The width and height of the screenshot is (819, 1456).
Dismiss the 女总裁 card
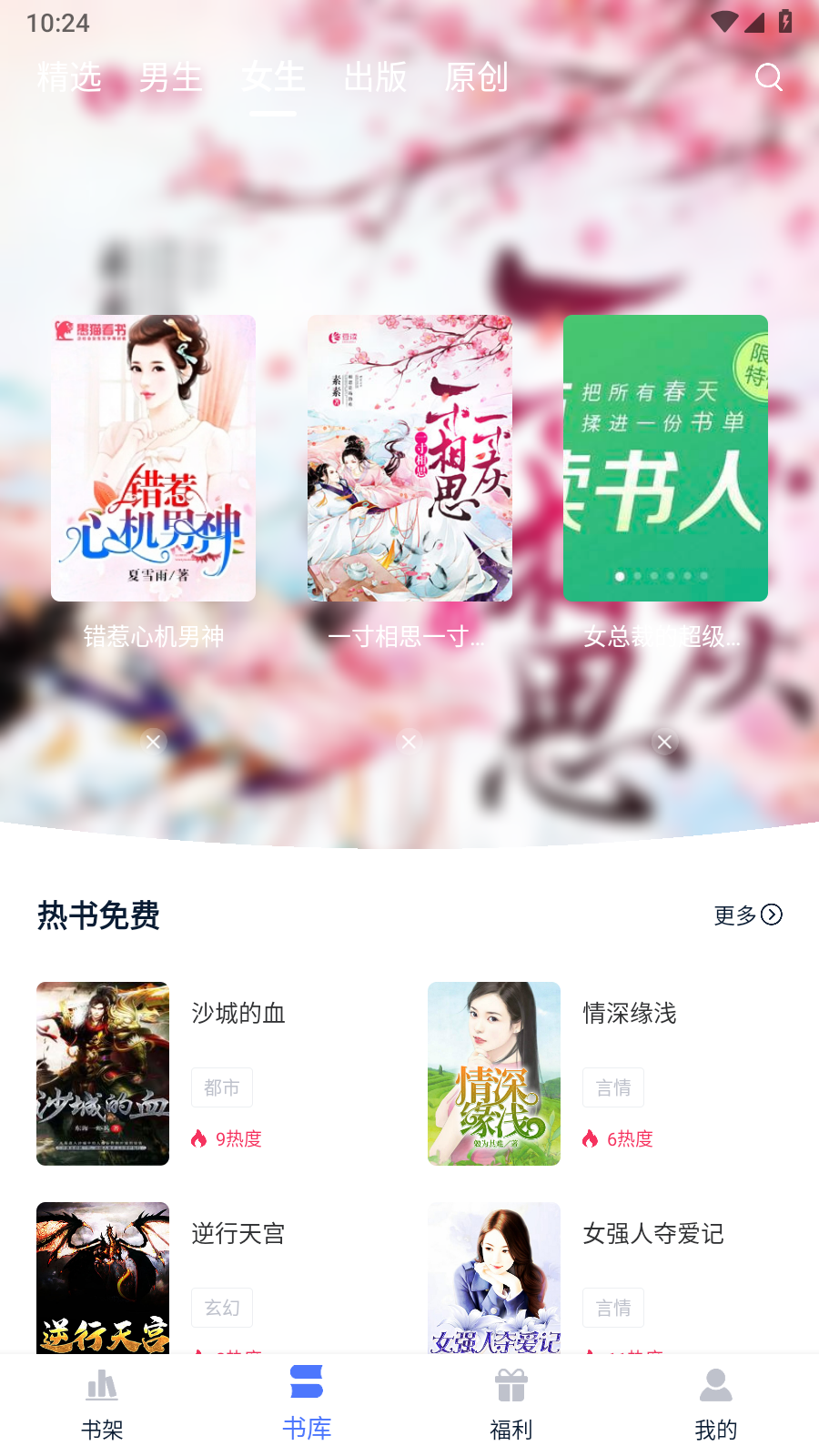(665, 742)
